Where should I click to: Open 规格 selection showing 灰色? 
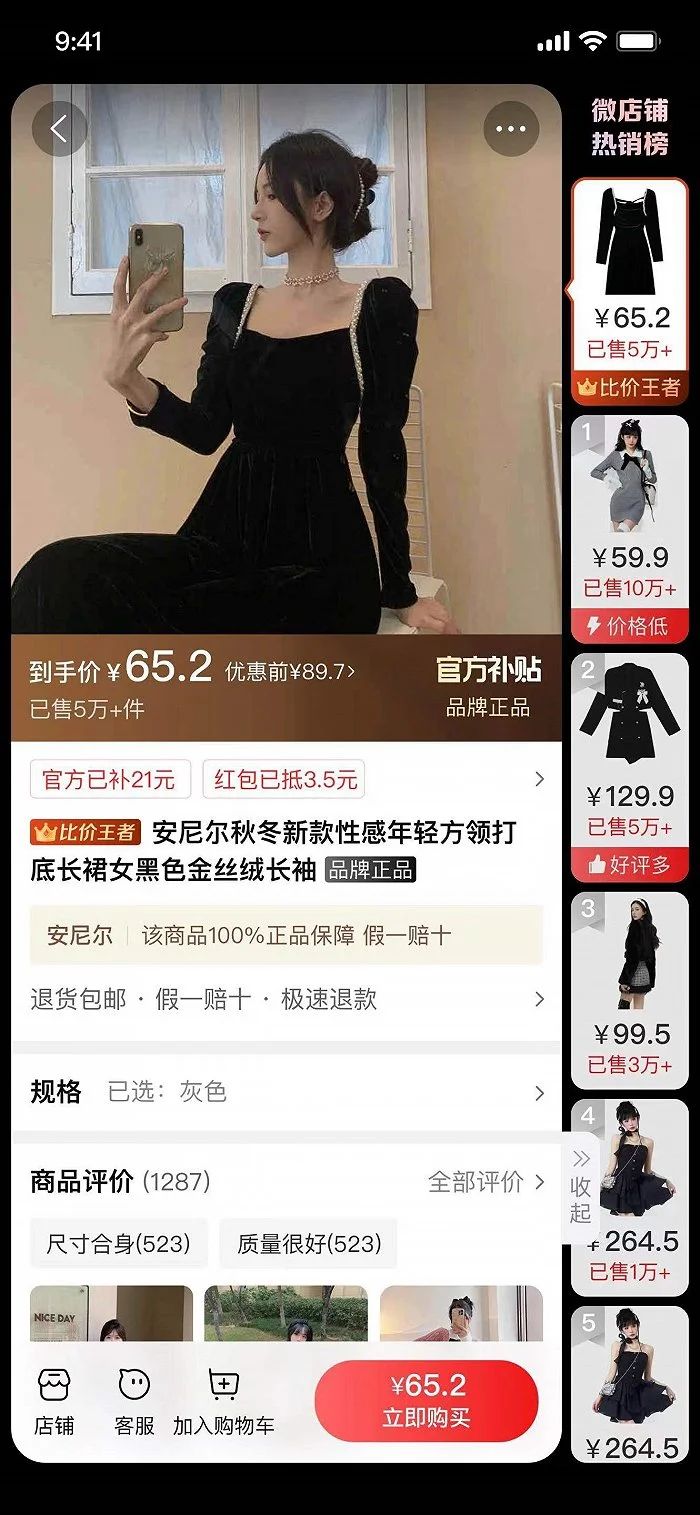288,1092
